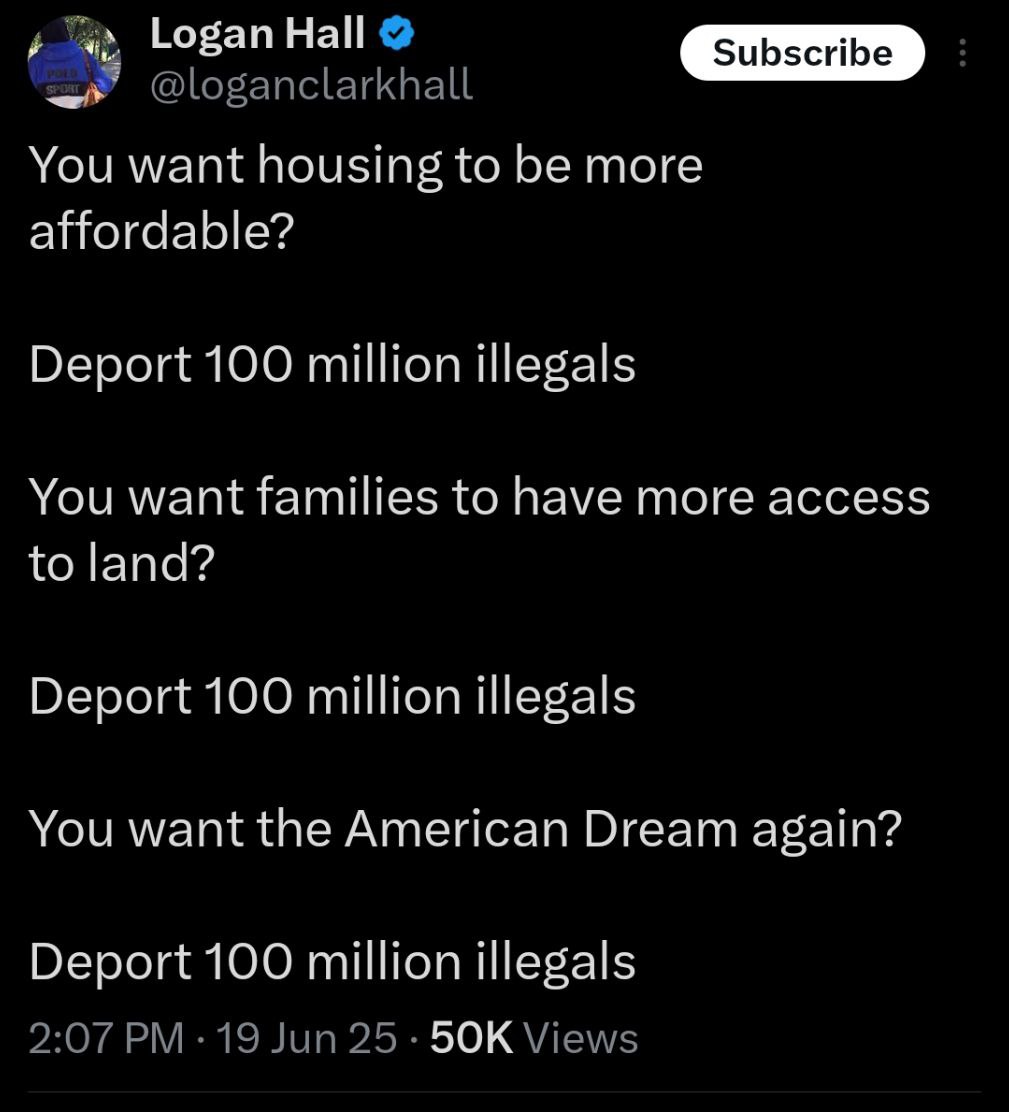This screenshot has height=1112, width=1009.
Task: Open the @loganclarkhall profile handle
Action: [x=311, y=86]
